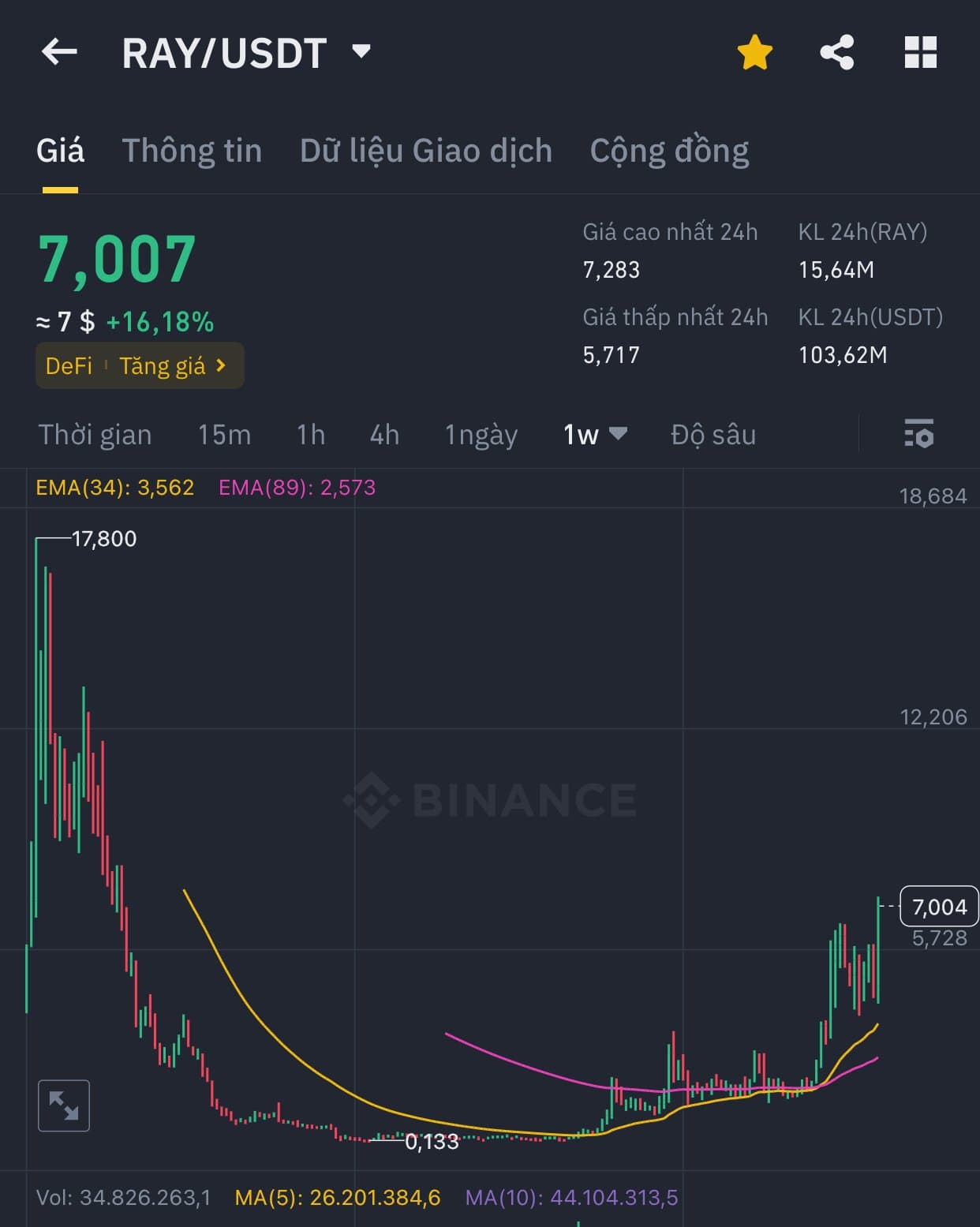Open the RAY/USDT pair dropdown
Image resolution: width=980 pixels, height=1227 pixels.
[x=361, y=52]
